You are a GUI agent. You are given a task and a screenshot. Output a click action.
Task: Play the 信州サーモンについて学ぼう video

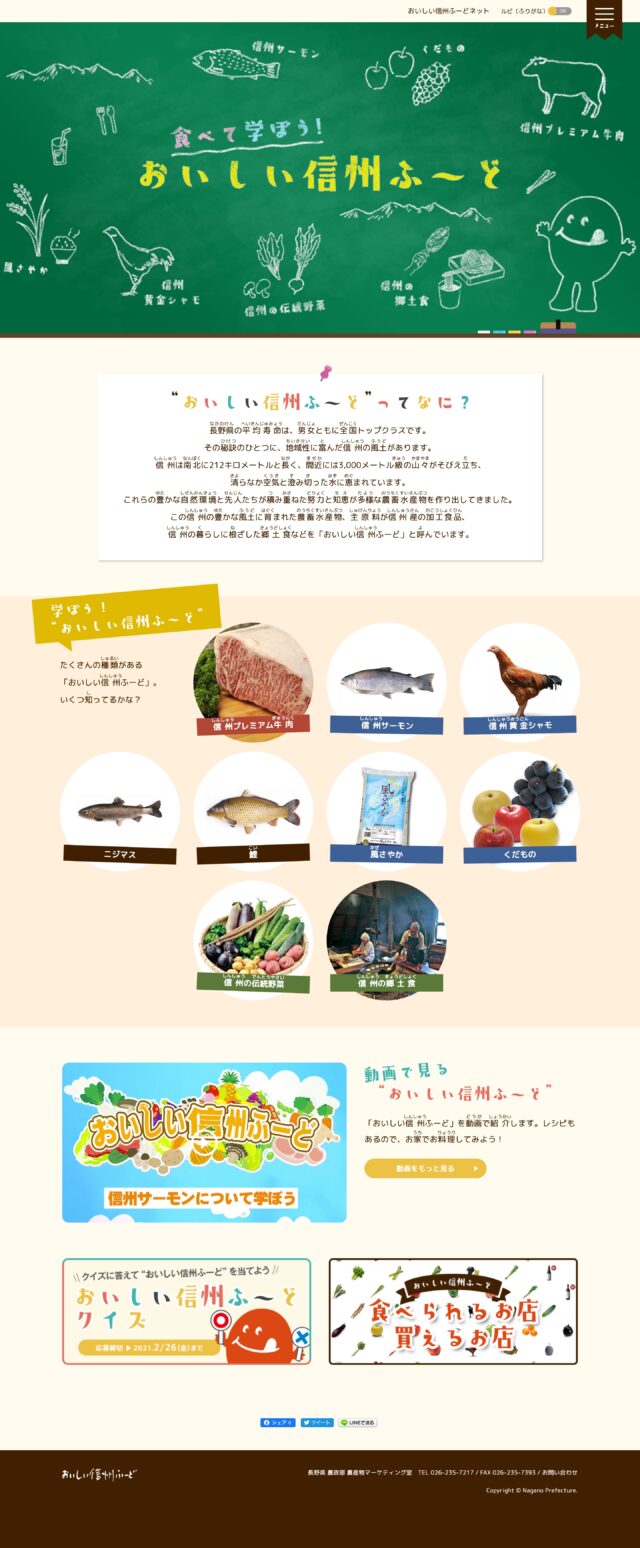(x=204, y=1142)
